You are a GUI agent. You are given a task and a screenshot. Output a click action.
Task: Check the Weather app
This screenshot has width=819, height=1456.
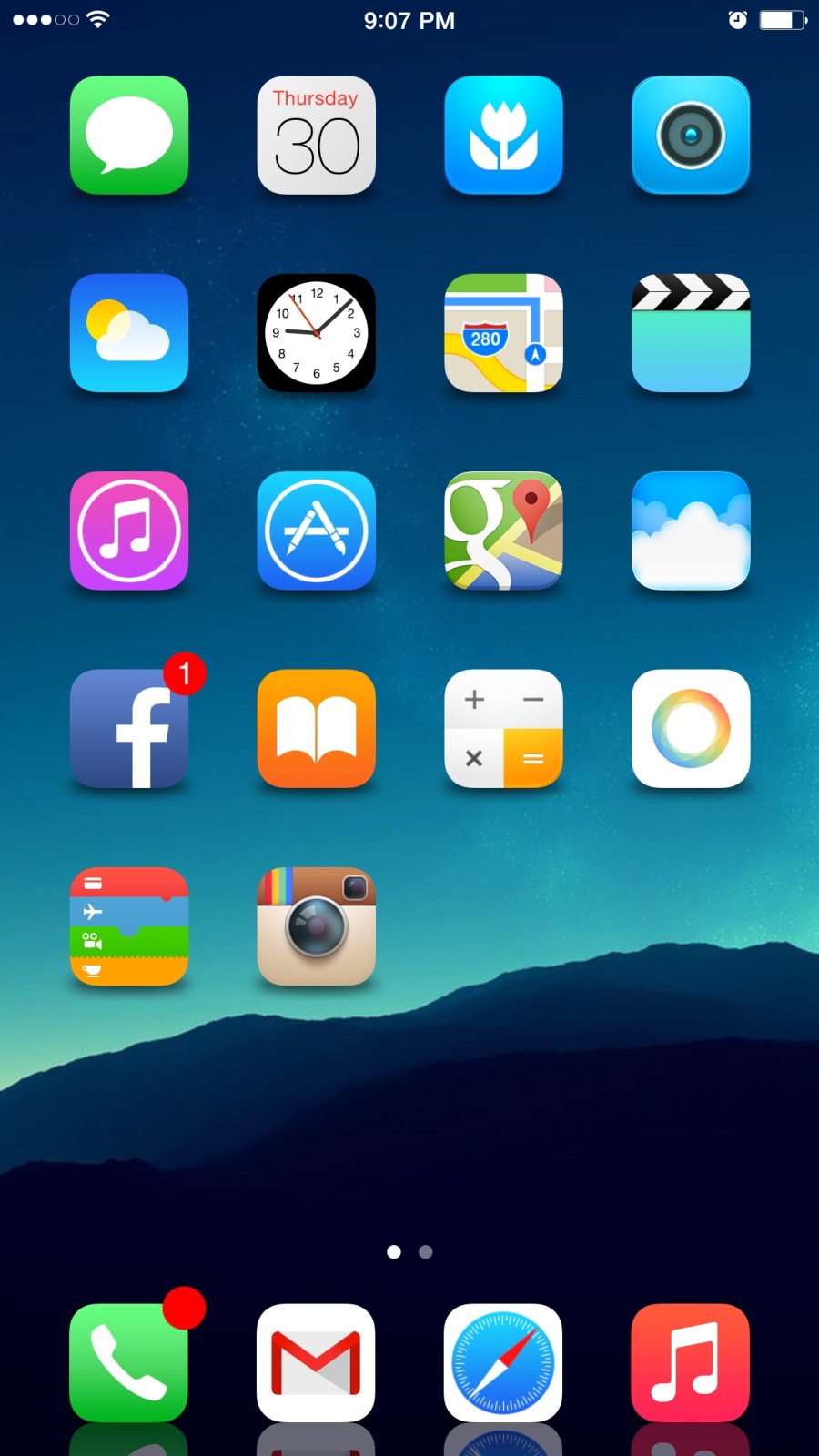(129, 333)
